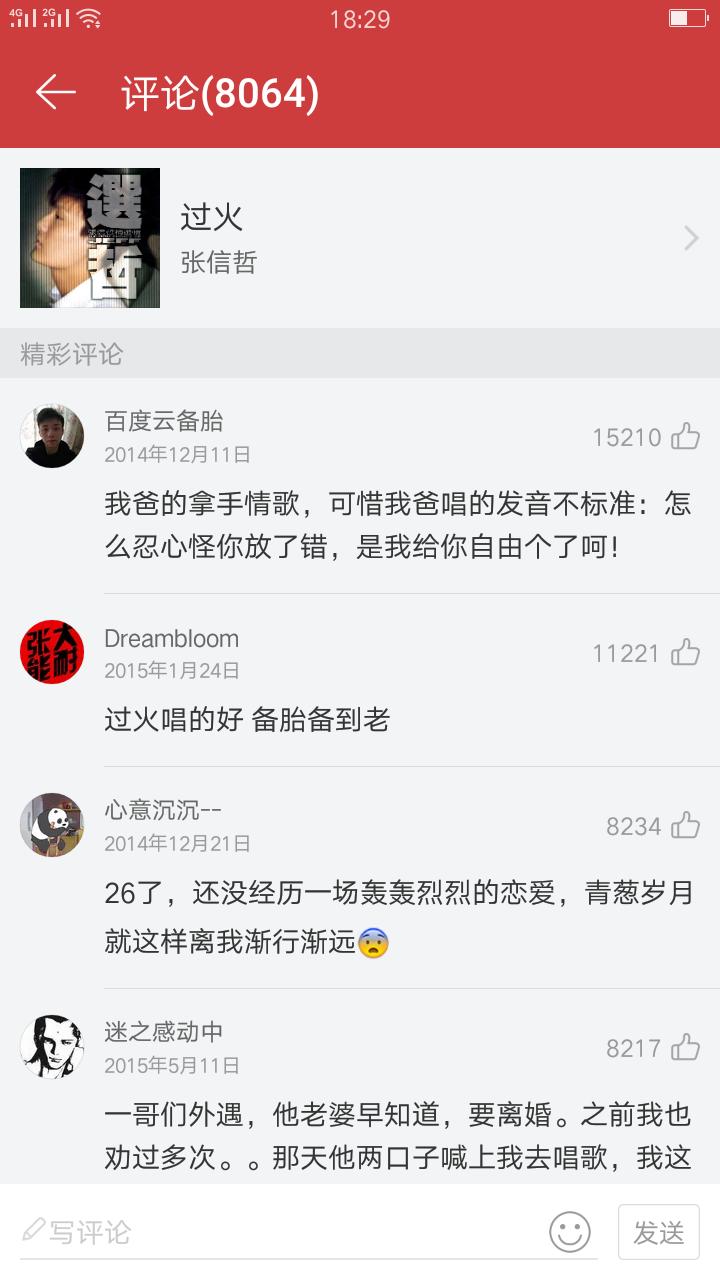
Task: Select the 写评论 comment input field
Action: point(200,1232)
